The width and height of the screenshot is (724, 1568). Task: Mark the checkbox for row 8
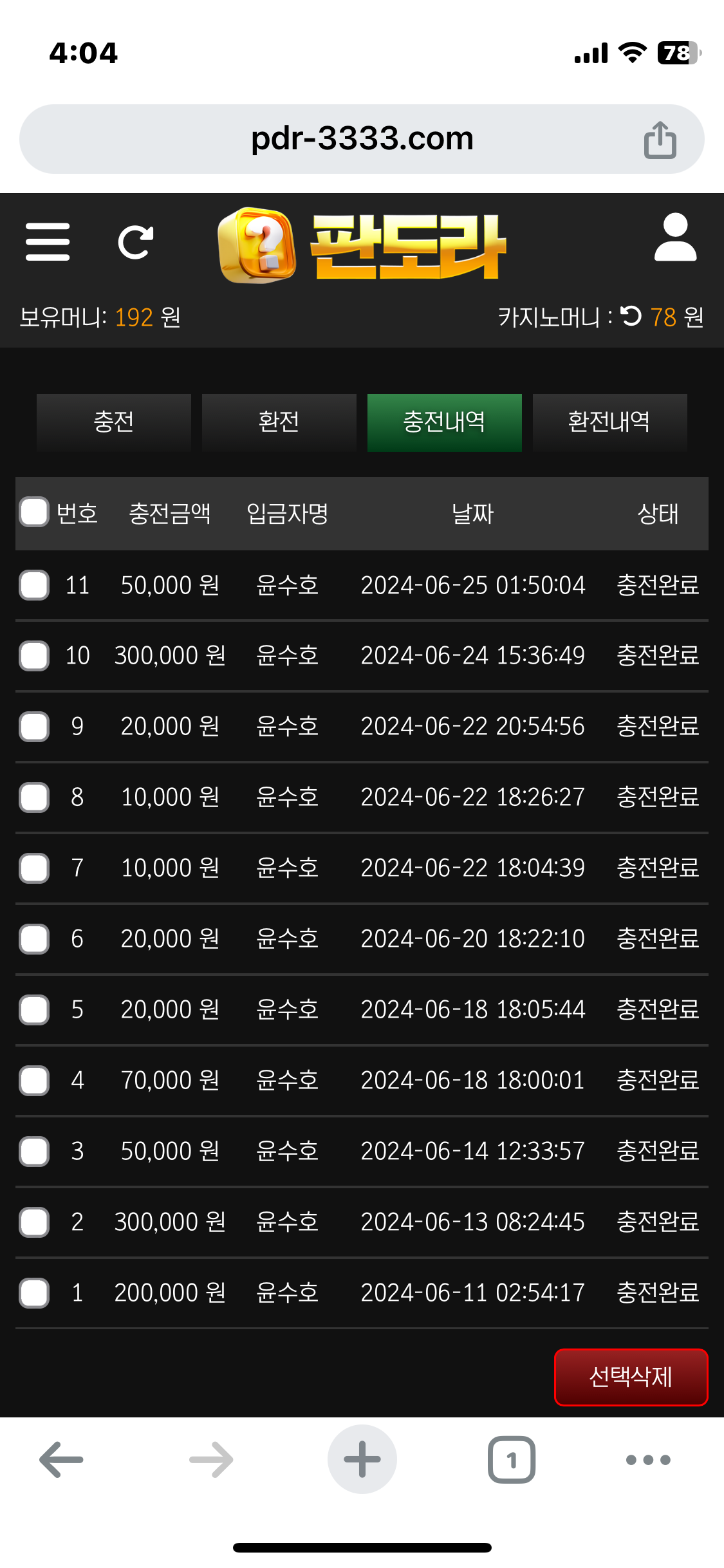coord(34,798)
